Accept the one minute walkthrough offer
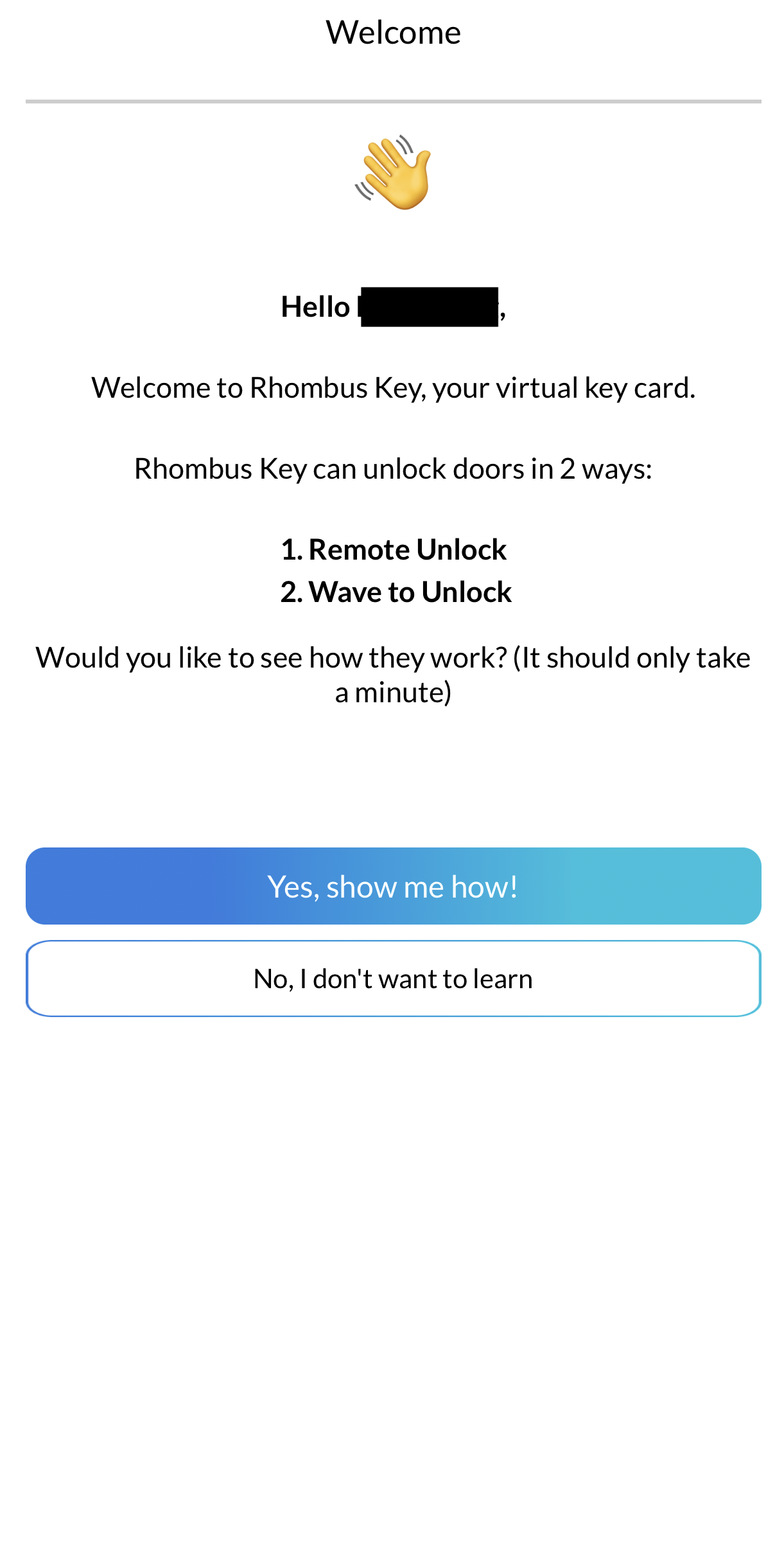Viewport: 784px width, 1560px height. [x=393, y=886]
